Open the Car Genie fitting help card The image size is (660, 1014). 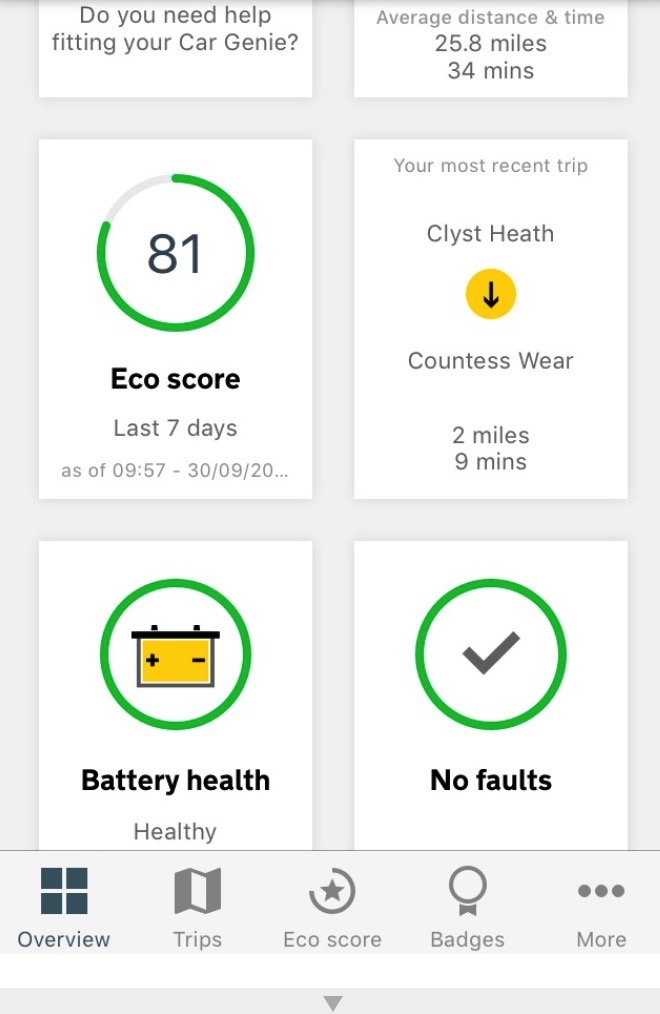point(175,47)
